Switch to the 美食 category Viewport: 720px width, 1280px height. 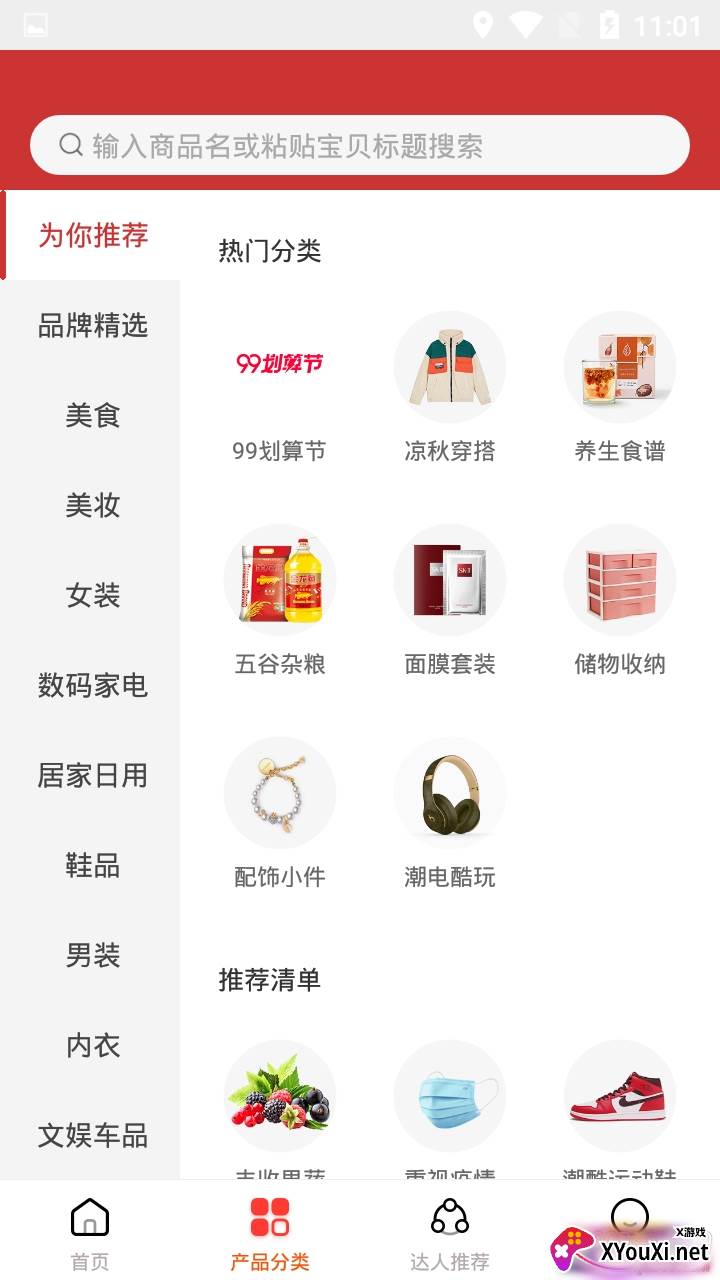[92, 415]
